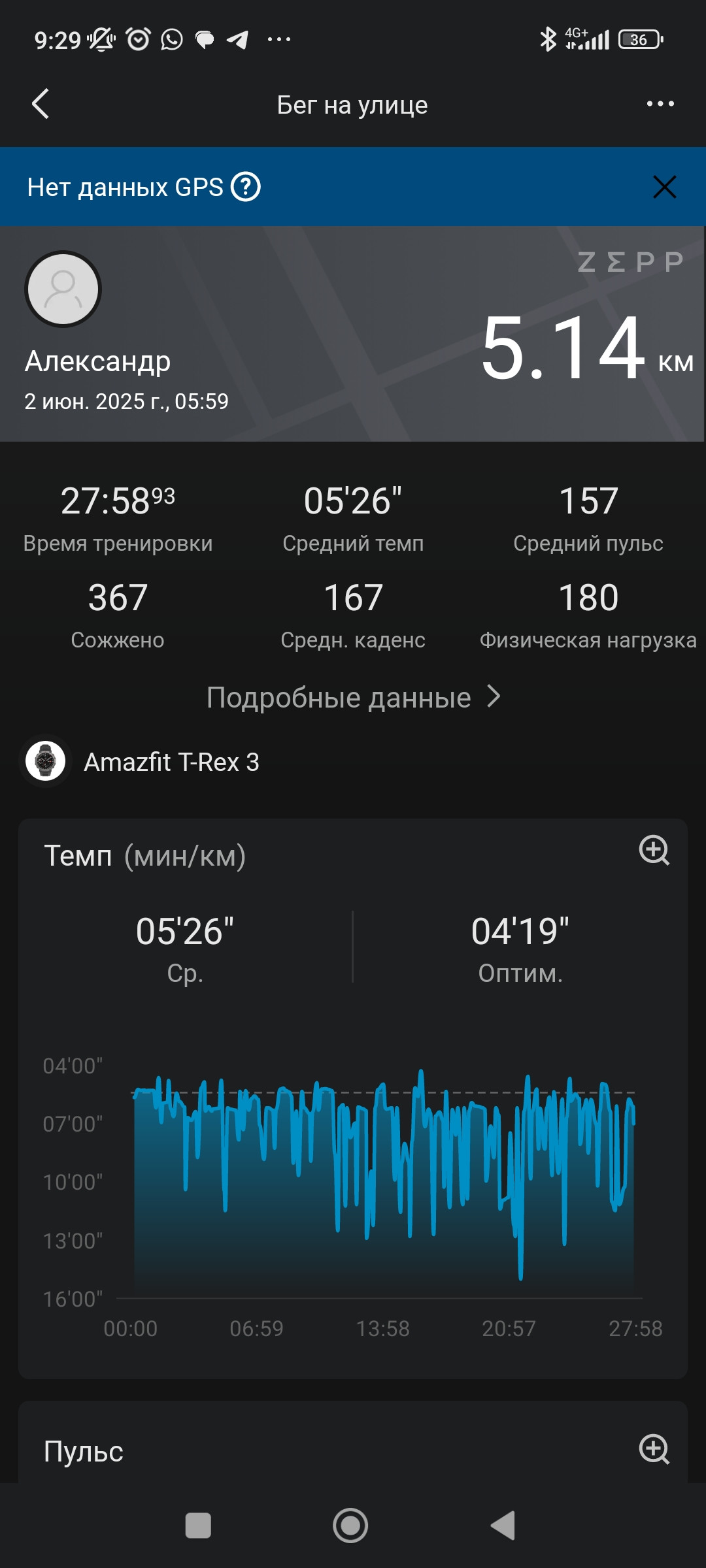Open recent apps with the square button

pyautogui.click(x=198, y=1526)
